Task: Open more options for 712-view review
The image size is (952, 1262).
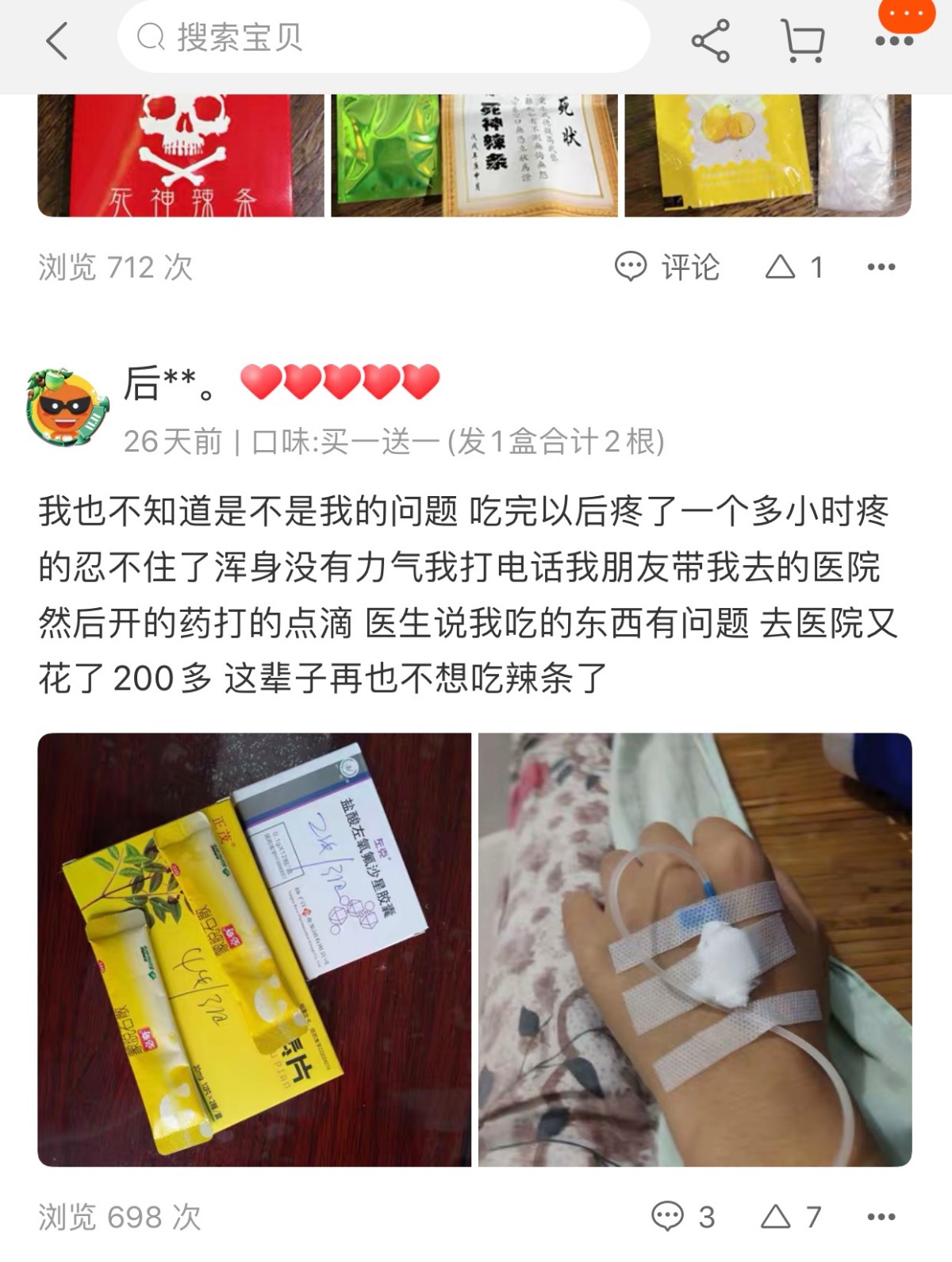Action: tap(881, 267)
